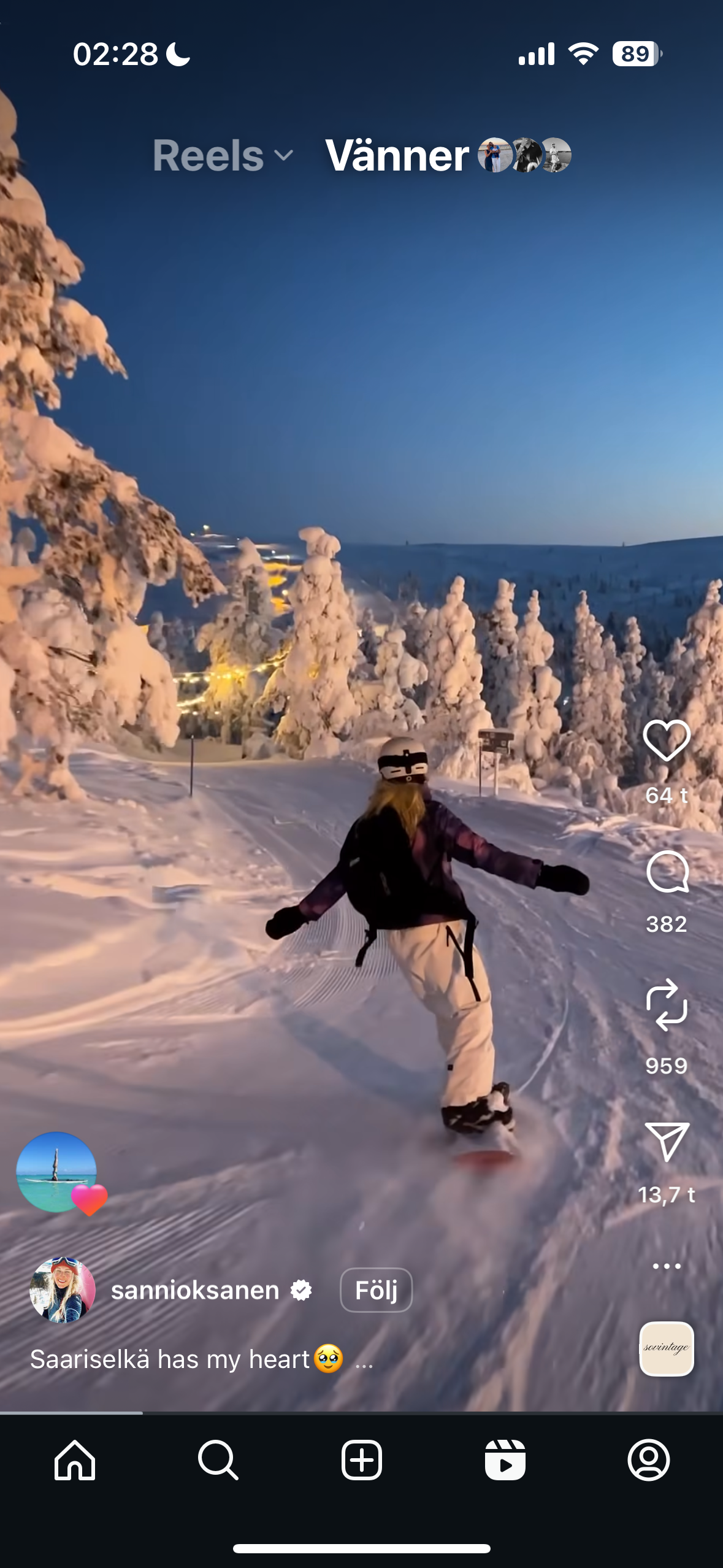Open the three-dot more options menu
This screenshot has height=1568, width=723.
click(667, 1266)
